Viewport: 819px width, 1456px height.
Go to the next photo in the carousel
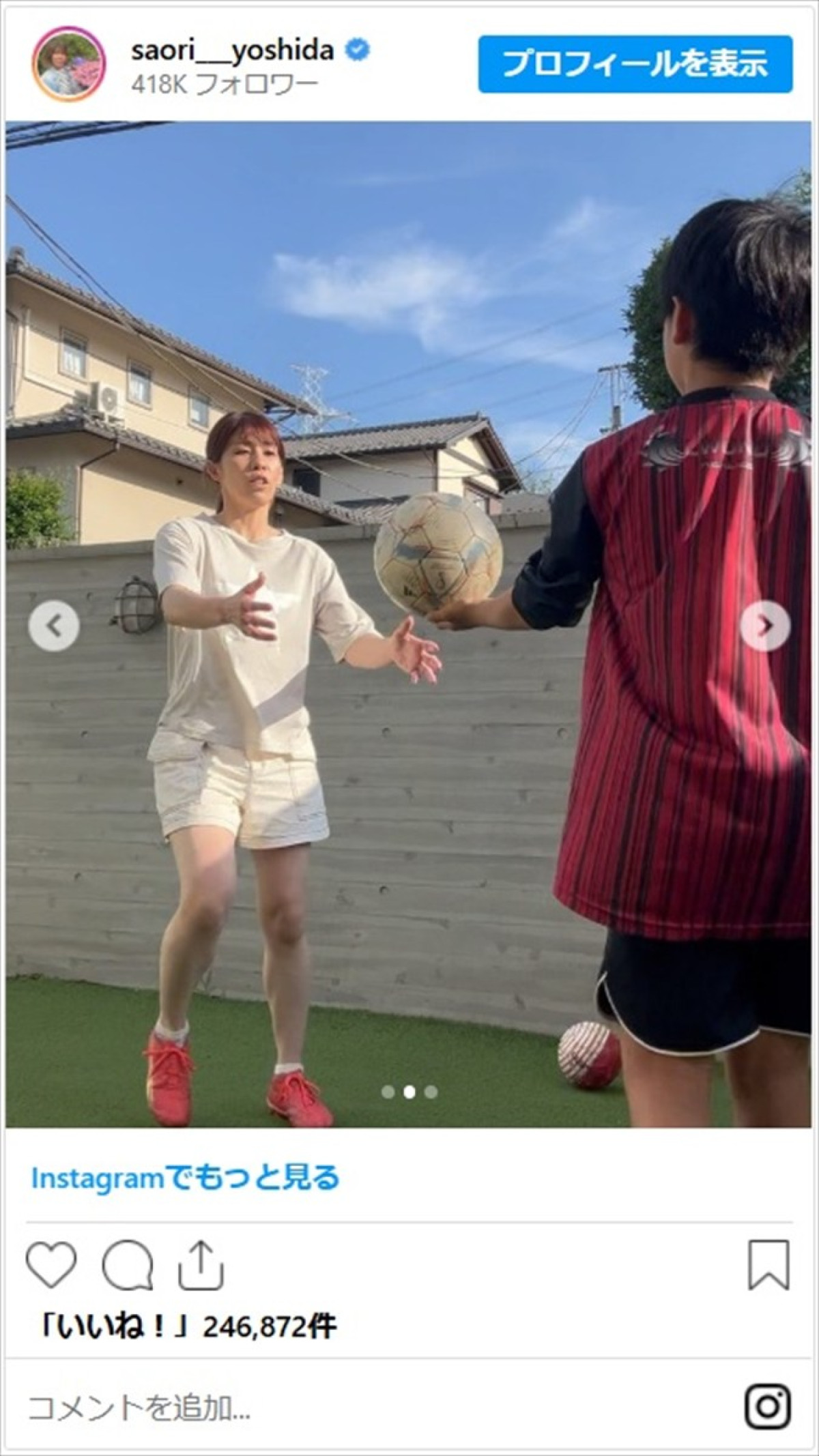(766, 626)
